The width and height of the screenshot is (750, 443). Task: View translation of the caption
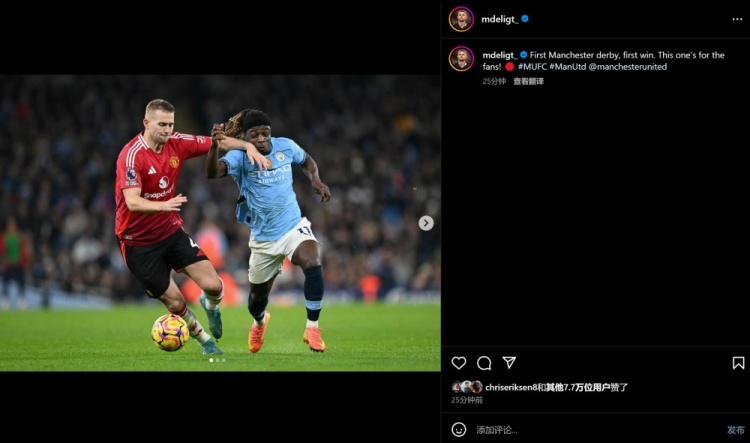pos(528,81)
